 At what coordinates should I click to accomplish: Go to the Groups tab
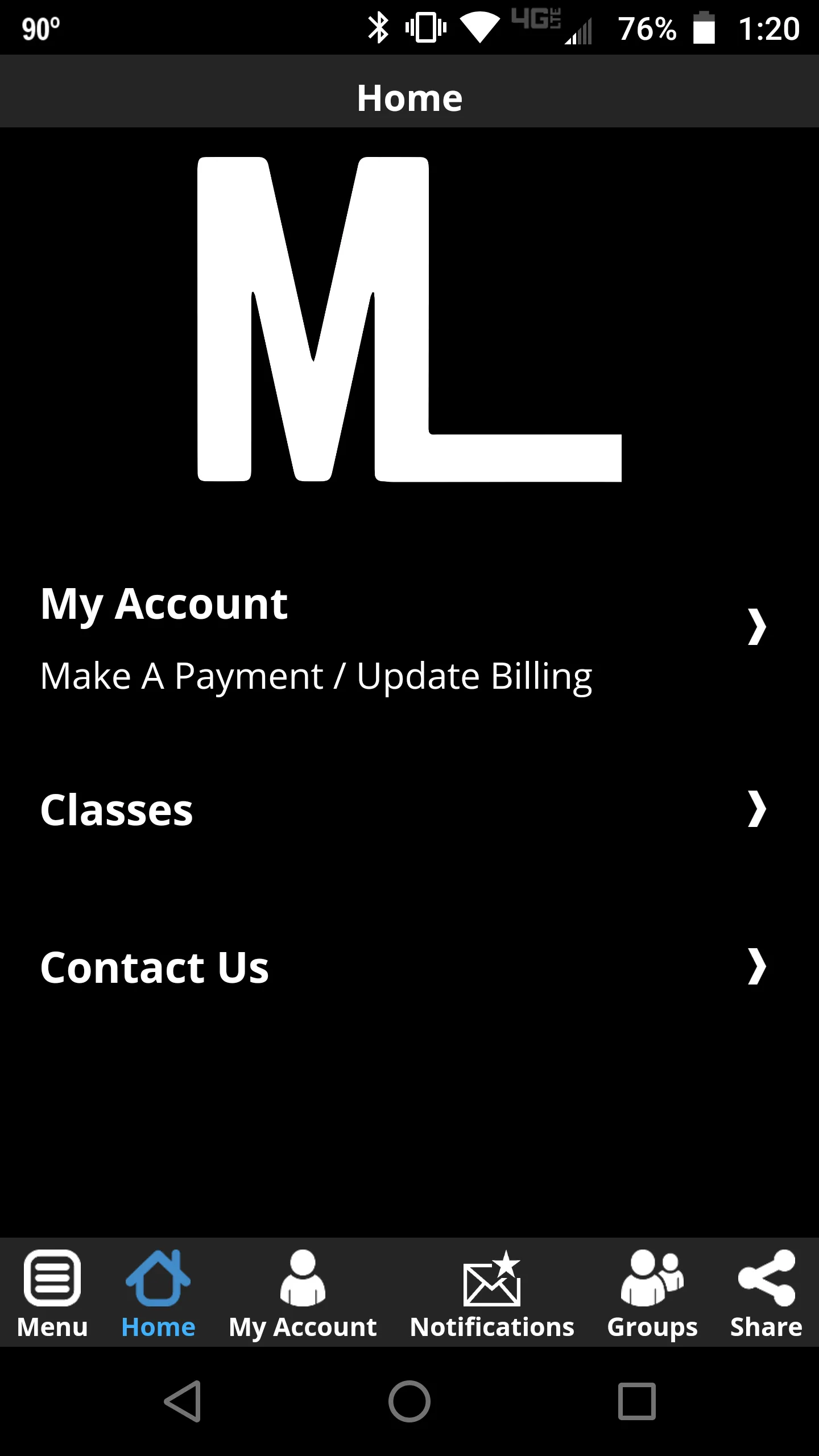(x=652, y=1293)
